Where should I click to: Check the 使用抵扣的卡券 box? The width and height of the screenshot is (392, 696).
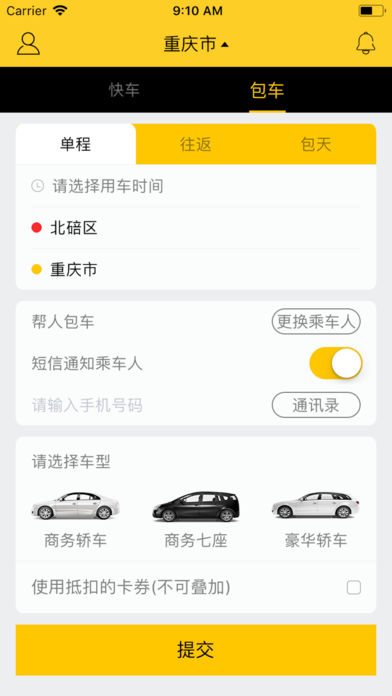[x=354, y=588]
